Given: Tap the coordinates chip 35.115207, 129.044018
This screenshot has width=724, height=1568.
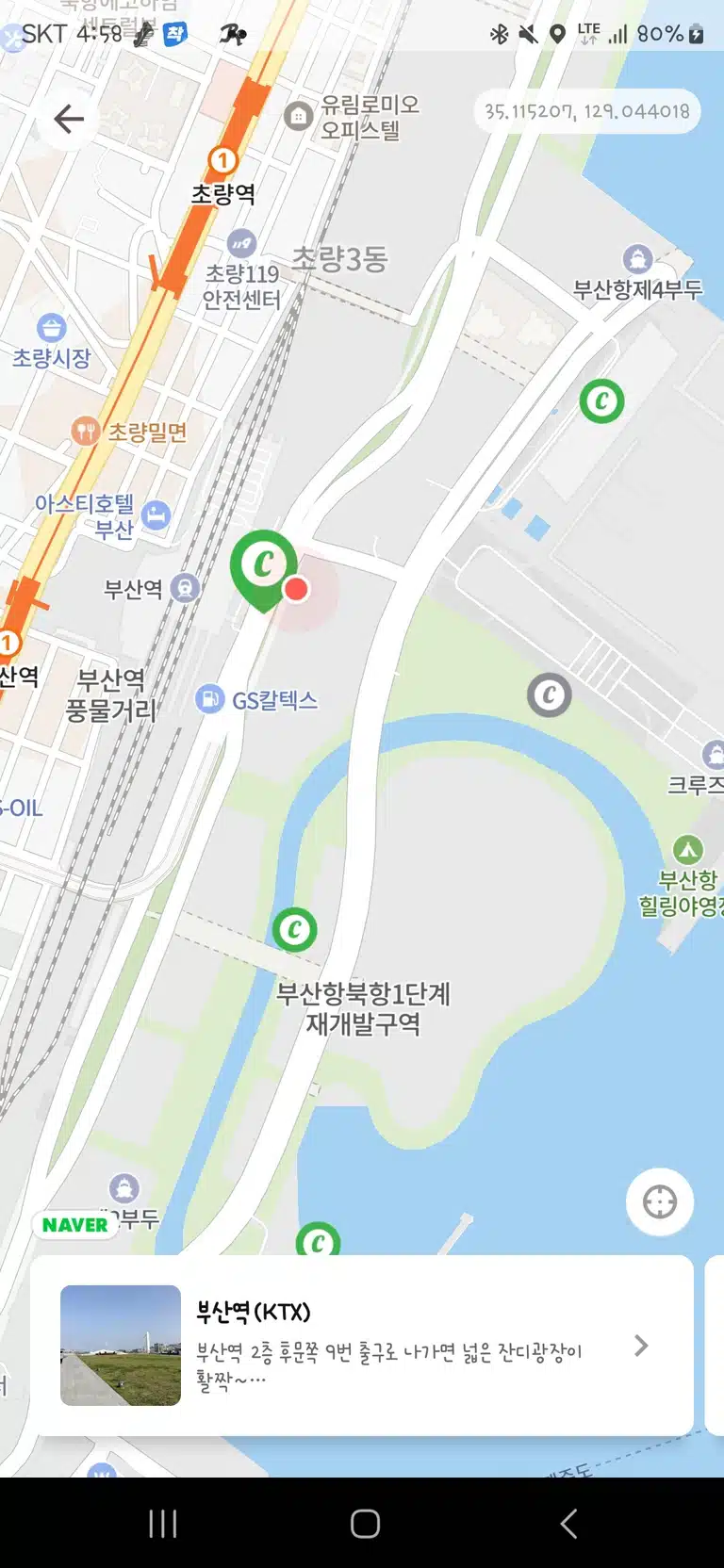Looking at the screenshot, I should [586, 111].
